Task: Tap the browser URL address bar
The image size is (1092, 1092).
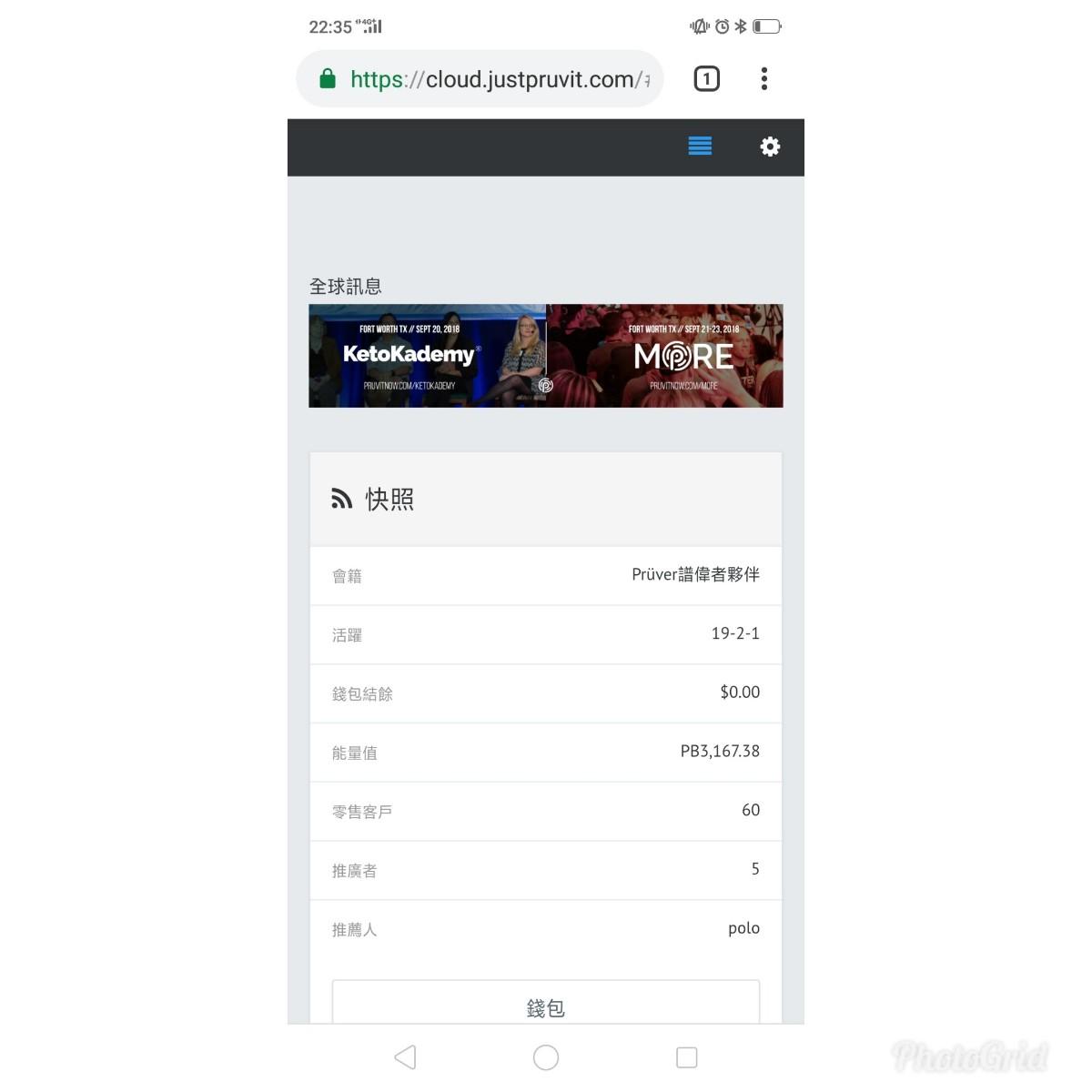Action: click(x=491, y=79)
